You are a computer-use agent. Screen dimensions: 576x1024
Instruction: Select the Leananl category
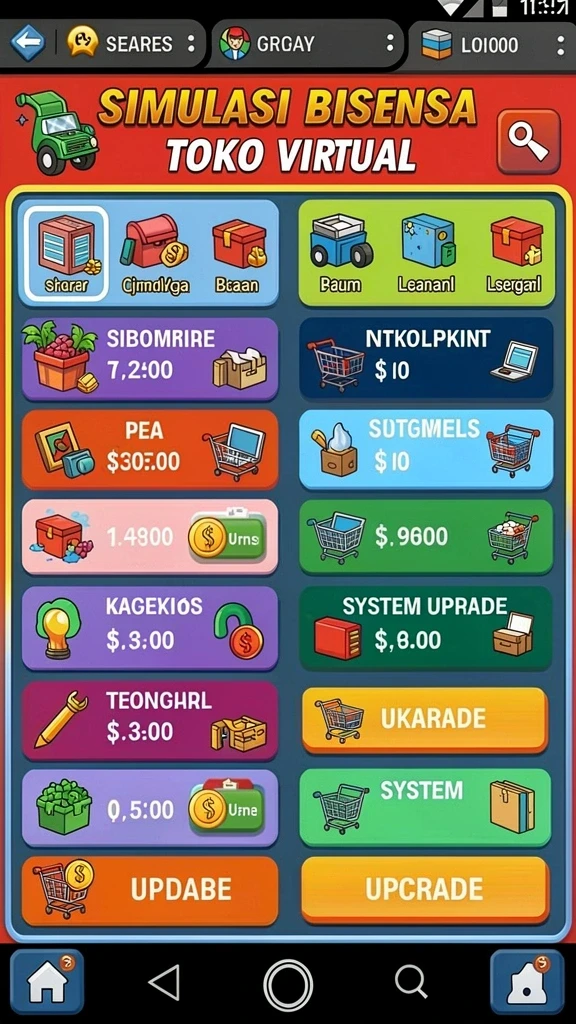(x=426, y=253)
